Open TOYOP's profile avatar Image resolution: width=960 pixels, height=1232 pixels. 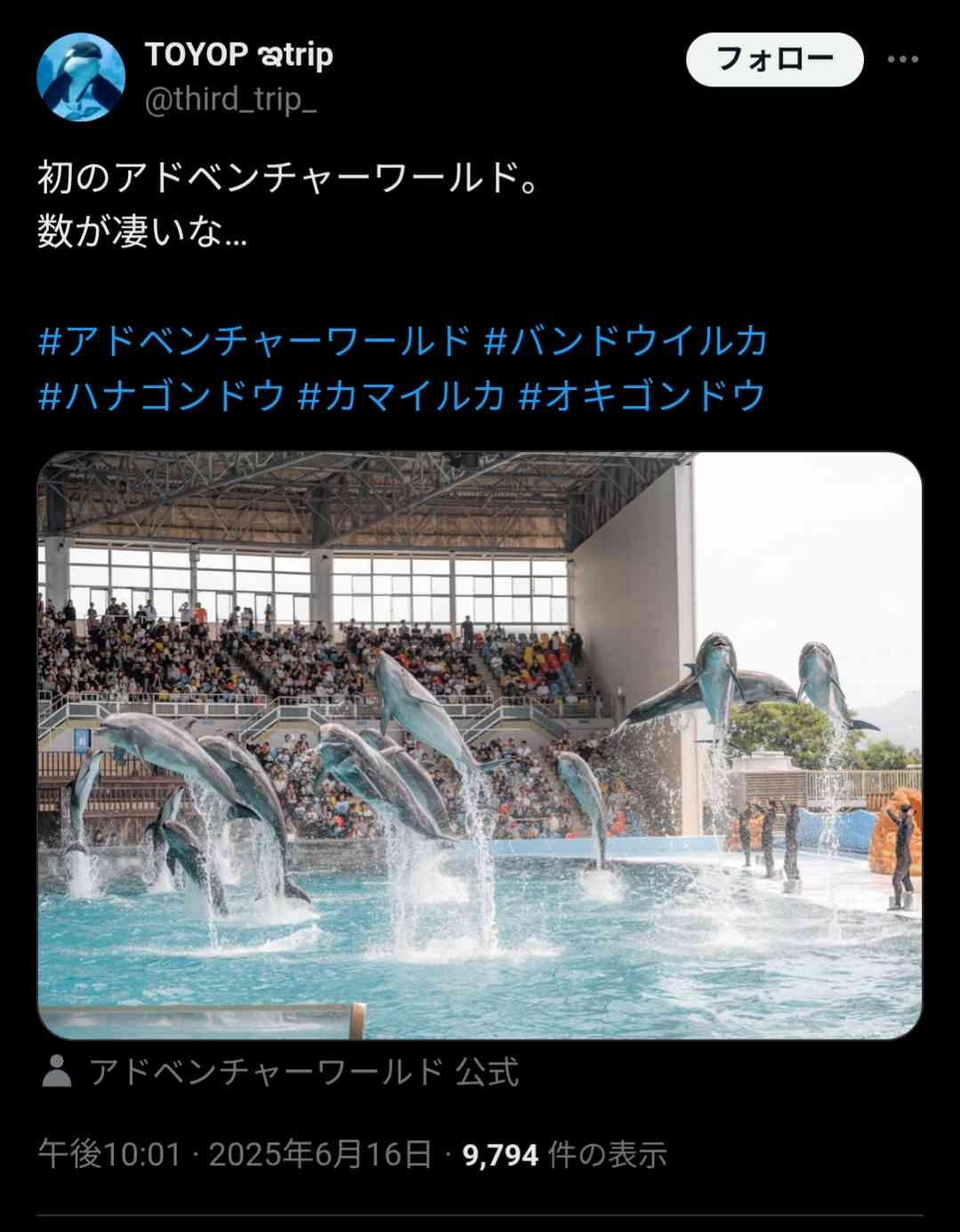(81, 77)
